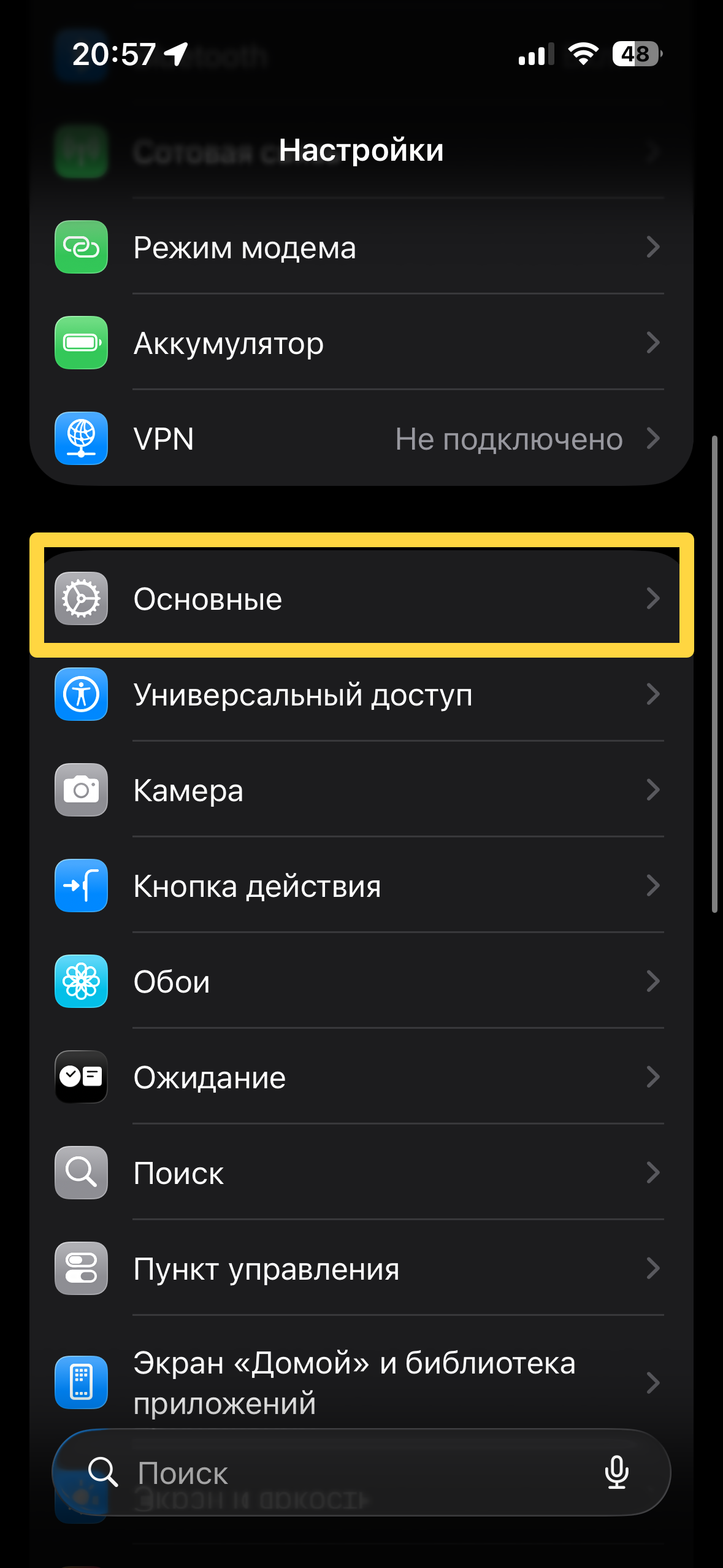The width and height of the screenshot is (723, 1568).
Task: Open Пункт управления settings
Action: [x=361, y=1269]
